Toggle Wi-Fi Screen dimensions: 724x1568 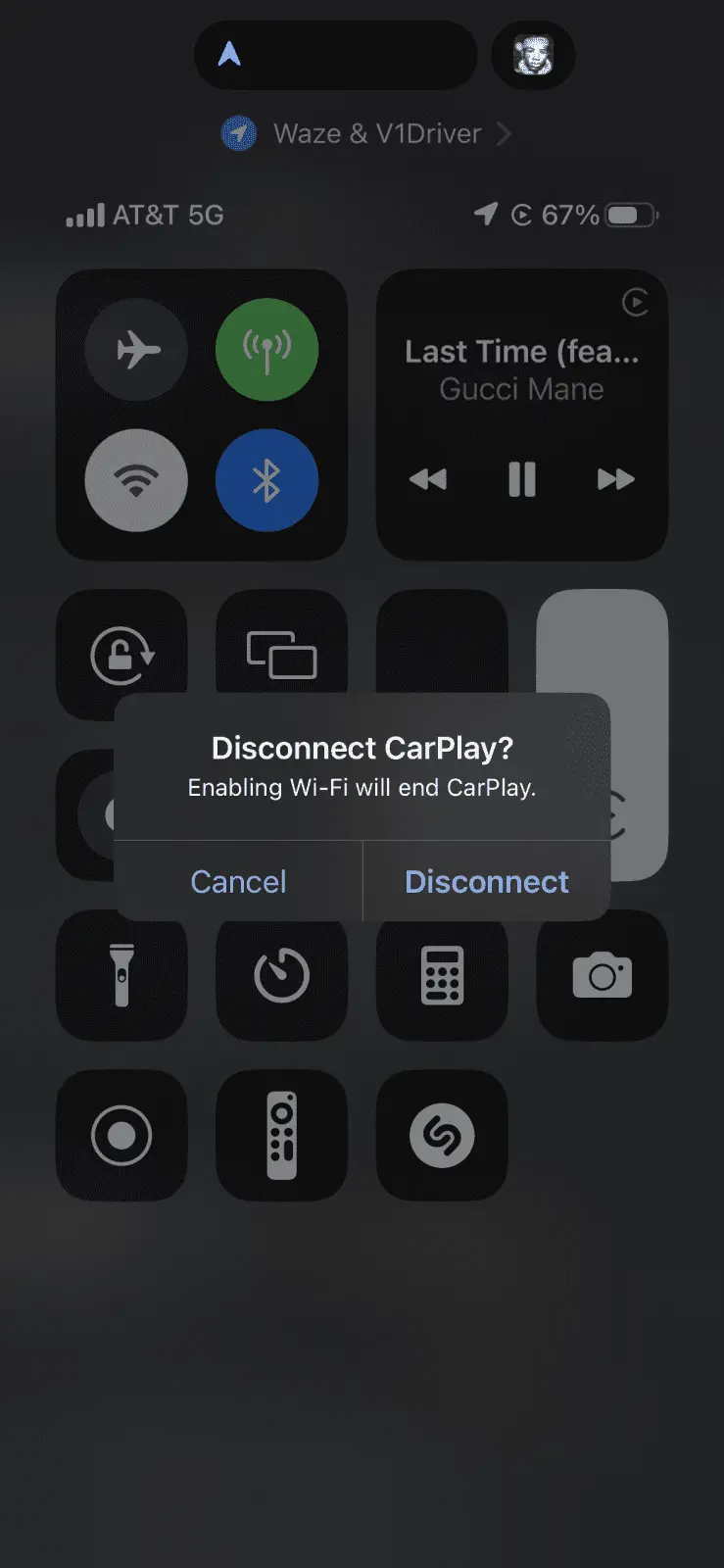[136, 480]
